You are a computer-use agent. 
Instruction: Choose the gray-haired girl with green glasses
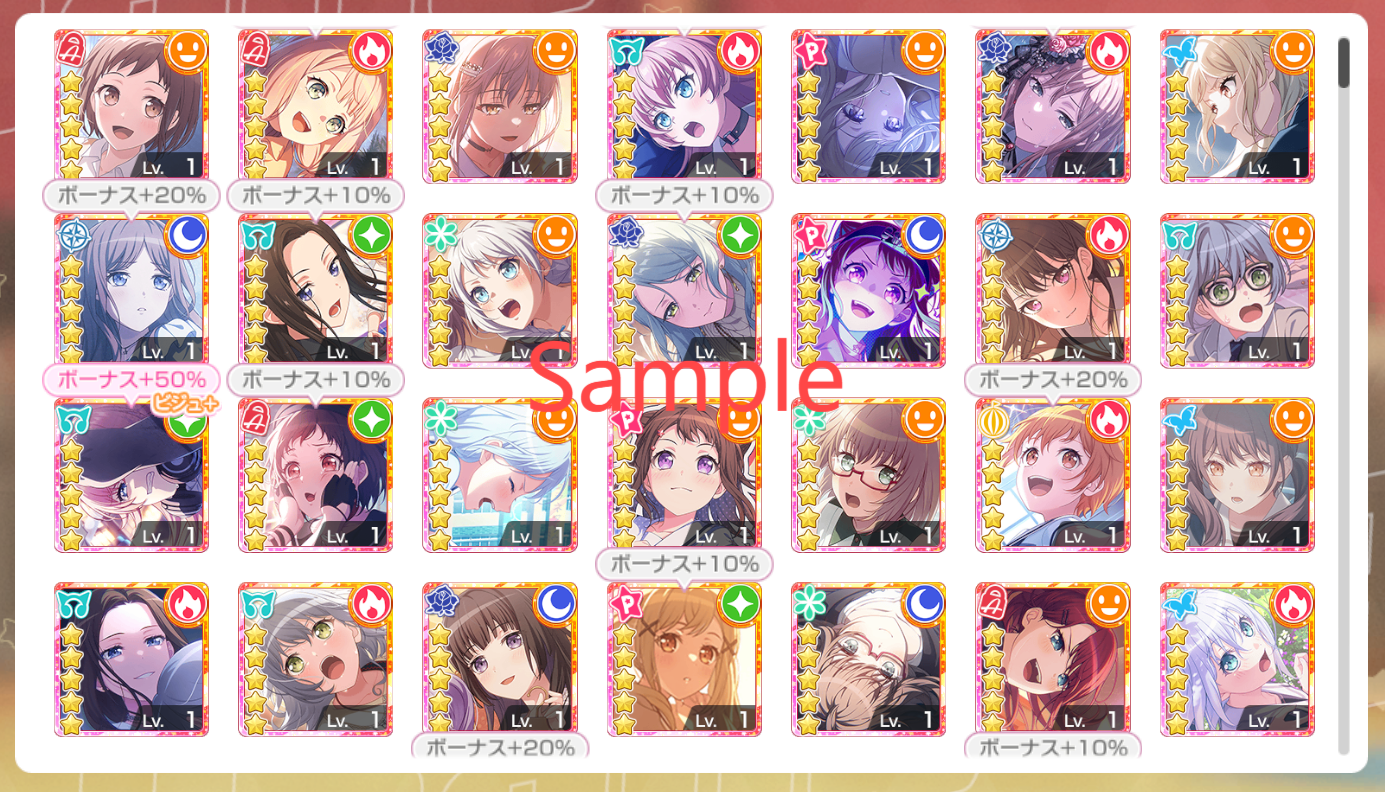pyautogui.click(x=1237, y=290)
